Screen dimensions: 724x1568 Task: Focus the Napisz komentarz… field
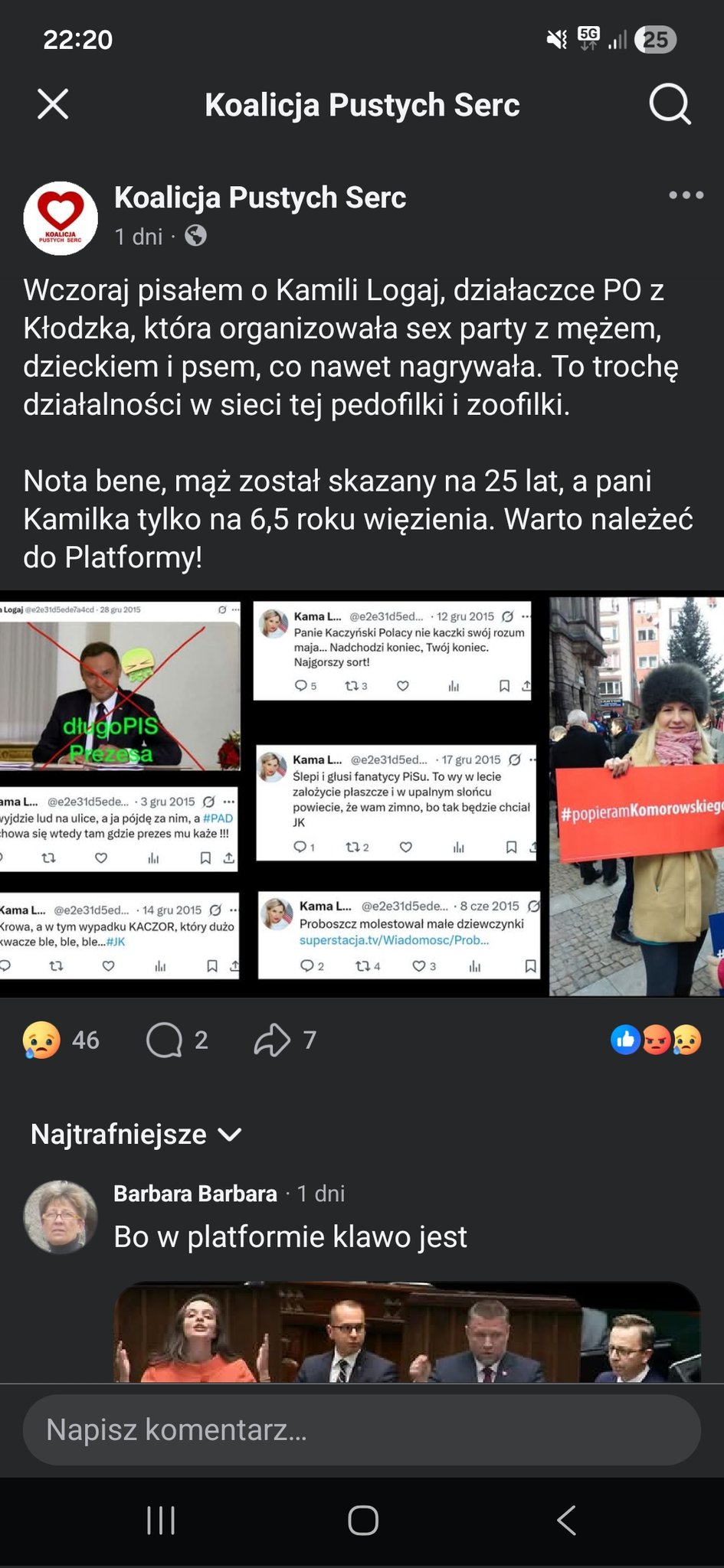[x=362, y=1429]
